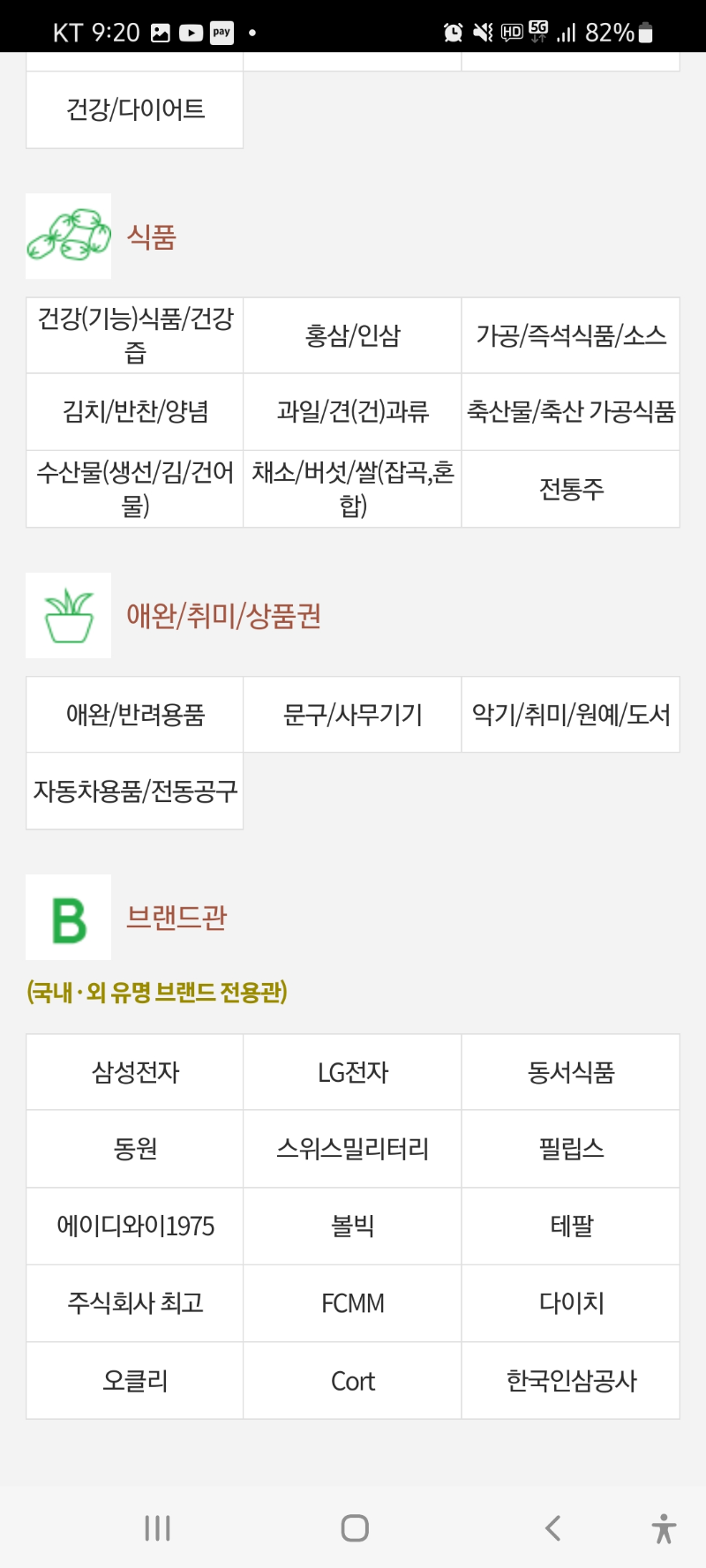Open the 건강/다이어트 category
The image size is (706, 1568).
[x=134, y=109]
